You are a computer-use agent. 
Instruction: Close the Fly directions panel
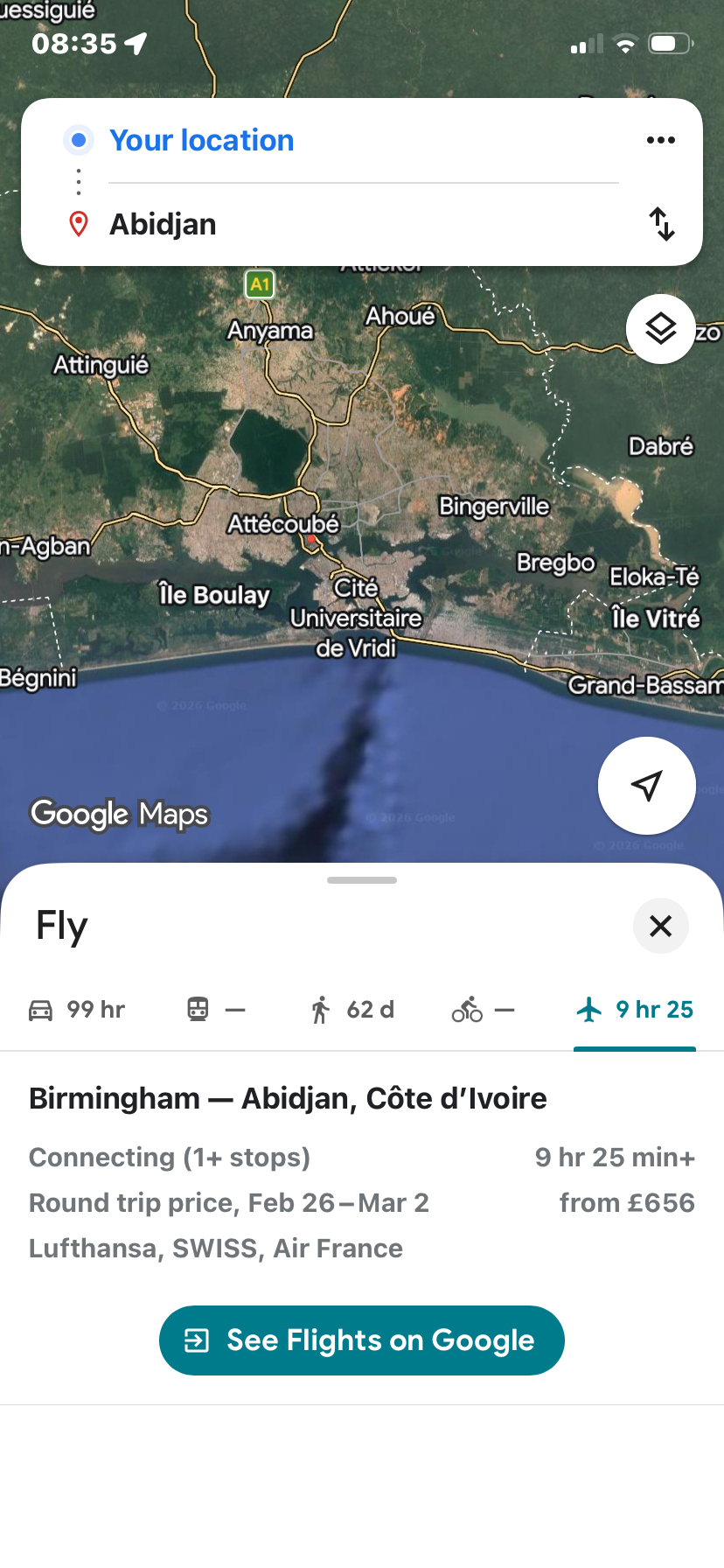point(660,926)
